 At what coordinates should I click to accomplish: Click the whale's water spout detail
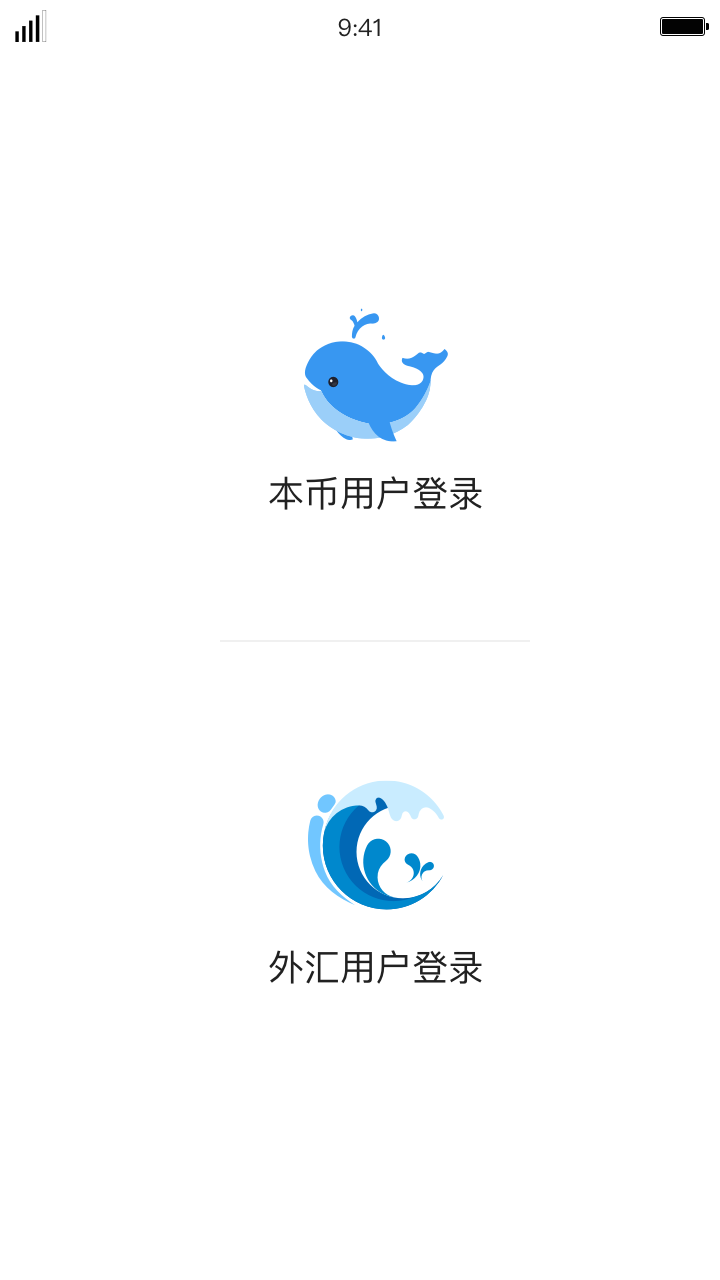pos(362,320)
